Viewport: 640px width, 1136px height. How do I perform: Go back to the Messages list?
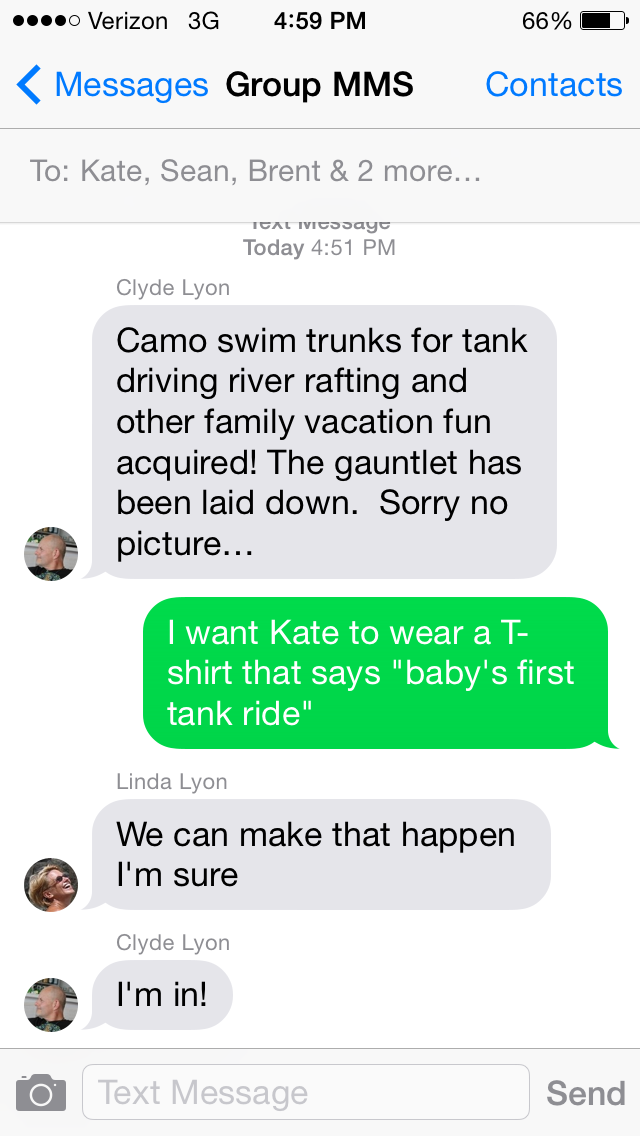pyautogui.click(x=112, y=85)
